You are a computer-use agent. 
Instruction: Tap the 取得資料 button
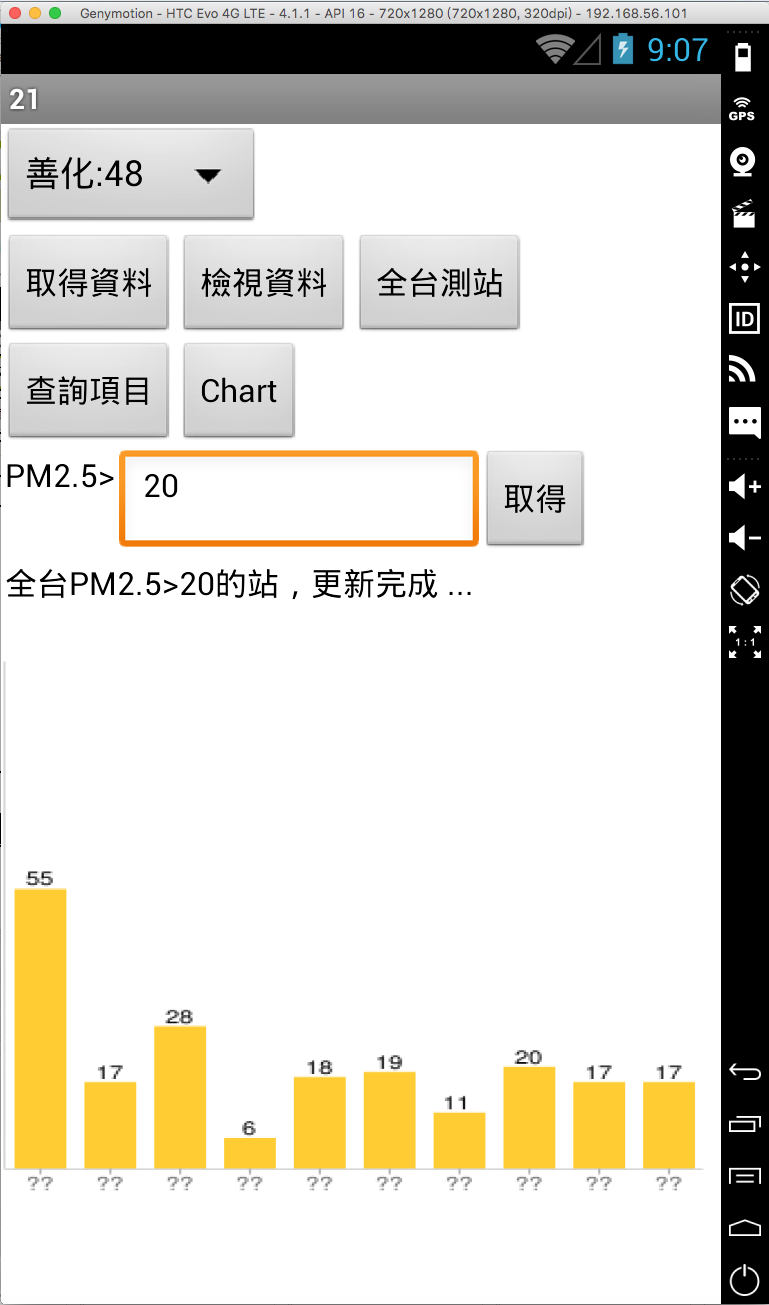pyautogui.click(x=88, y=282)
